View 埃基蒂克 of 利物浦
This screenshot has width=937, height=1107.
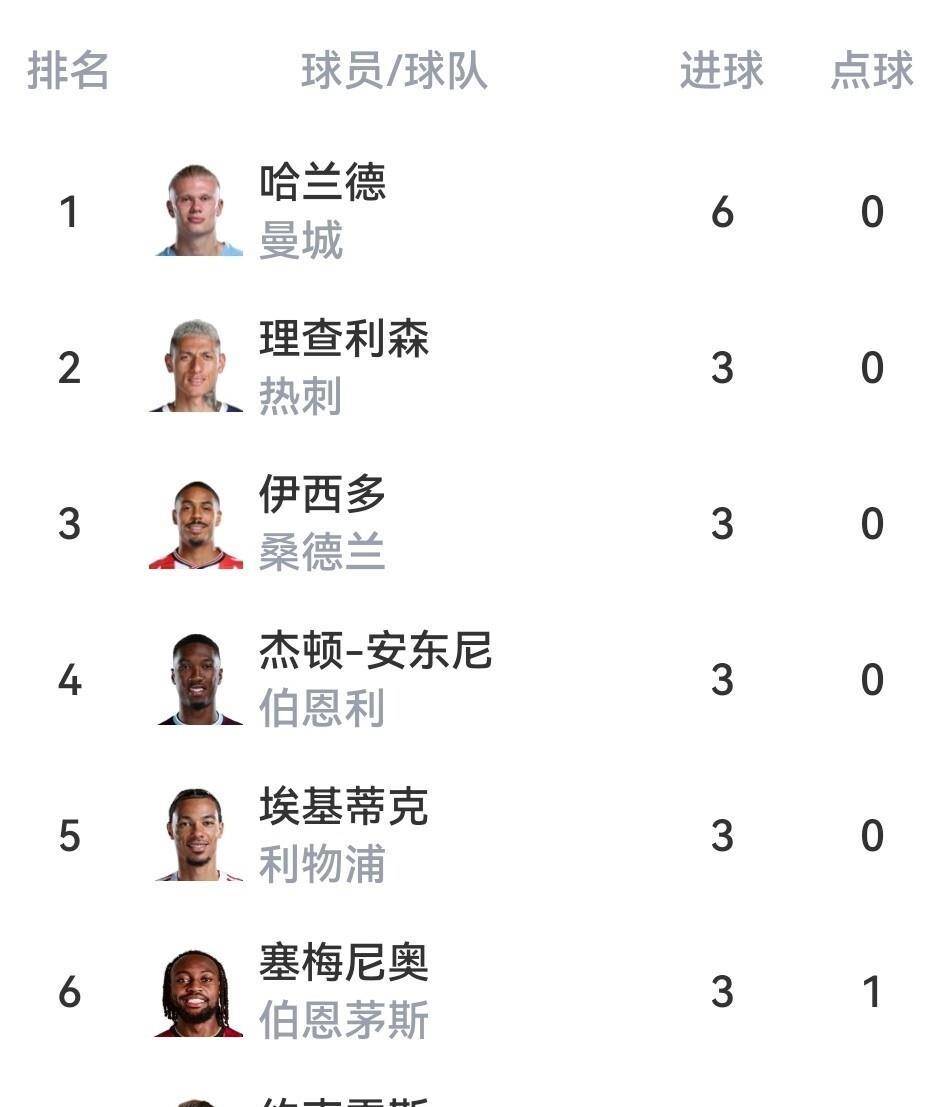coord(343,809)
